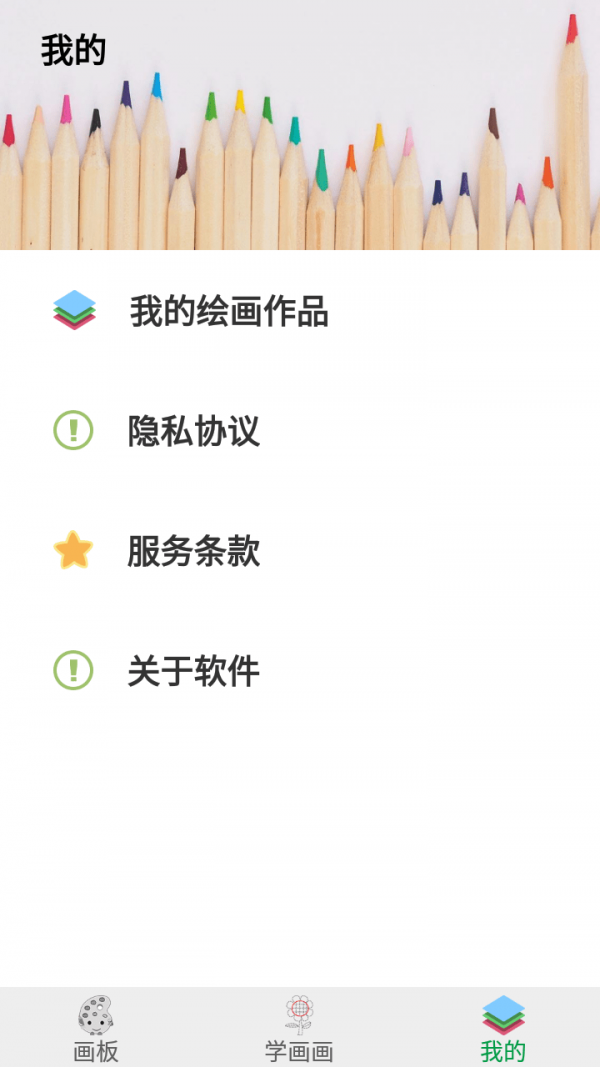Viewport: 600px width, 1067px height.
Task: Open 关于软件 about page
Action: coord(194,670)
